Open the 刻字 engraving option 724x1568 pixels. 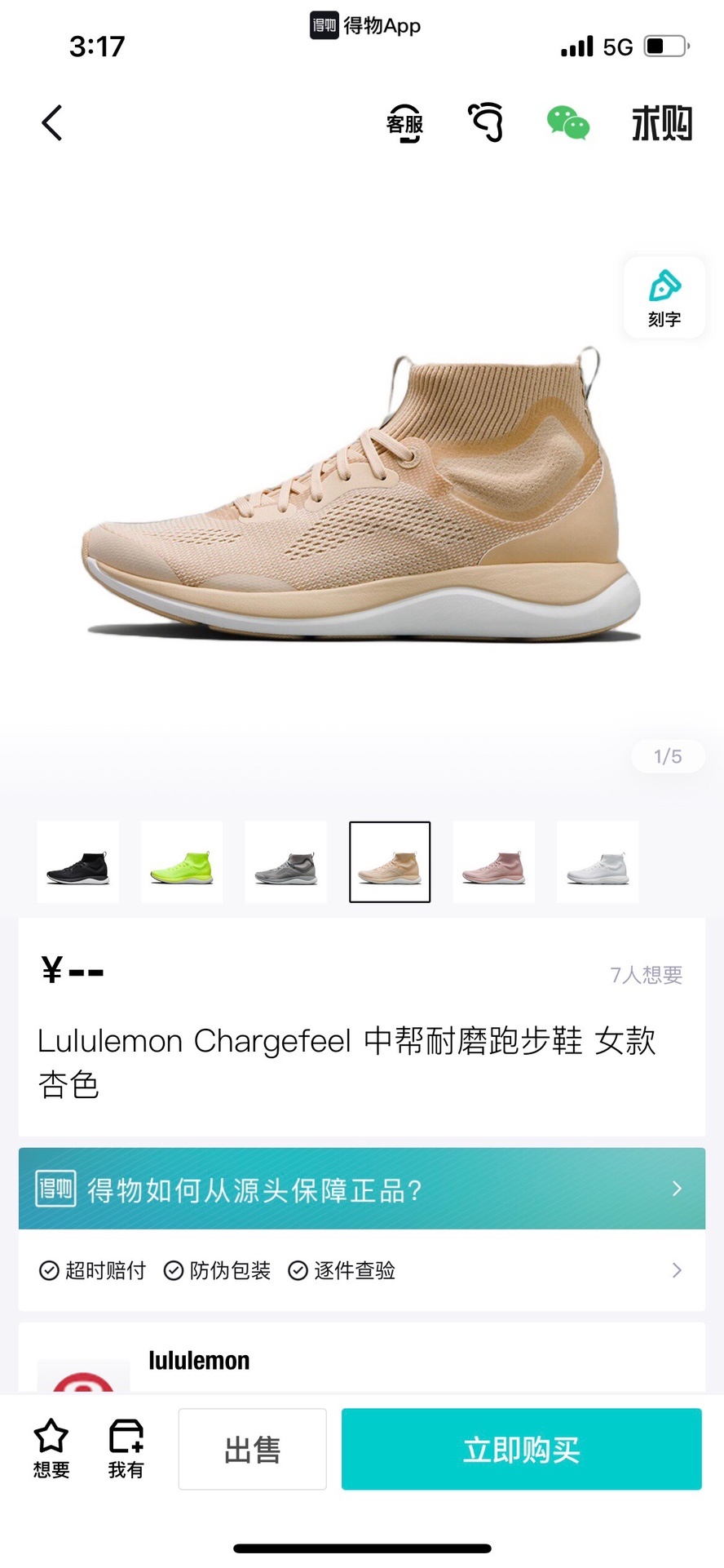coord(664,298)
